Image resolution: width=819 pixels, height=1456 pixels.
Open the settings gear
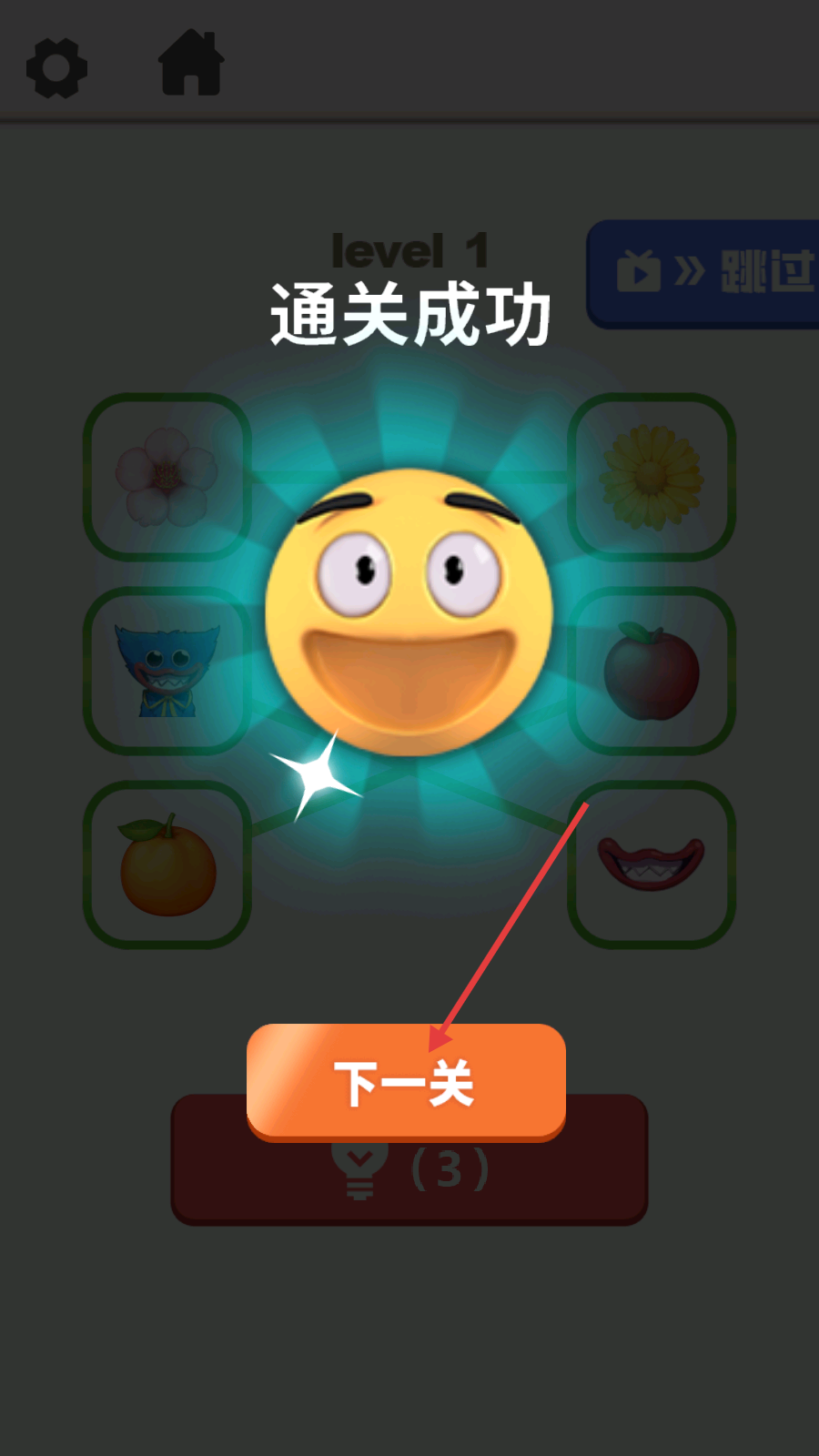coord(56,68)
